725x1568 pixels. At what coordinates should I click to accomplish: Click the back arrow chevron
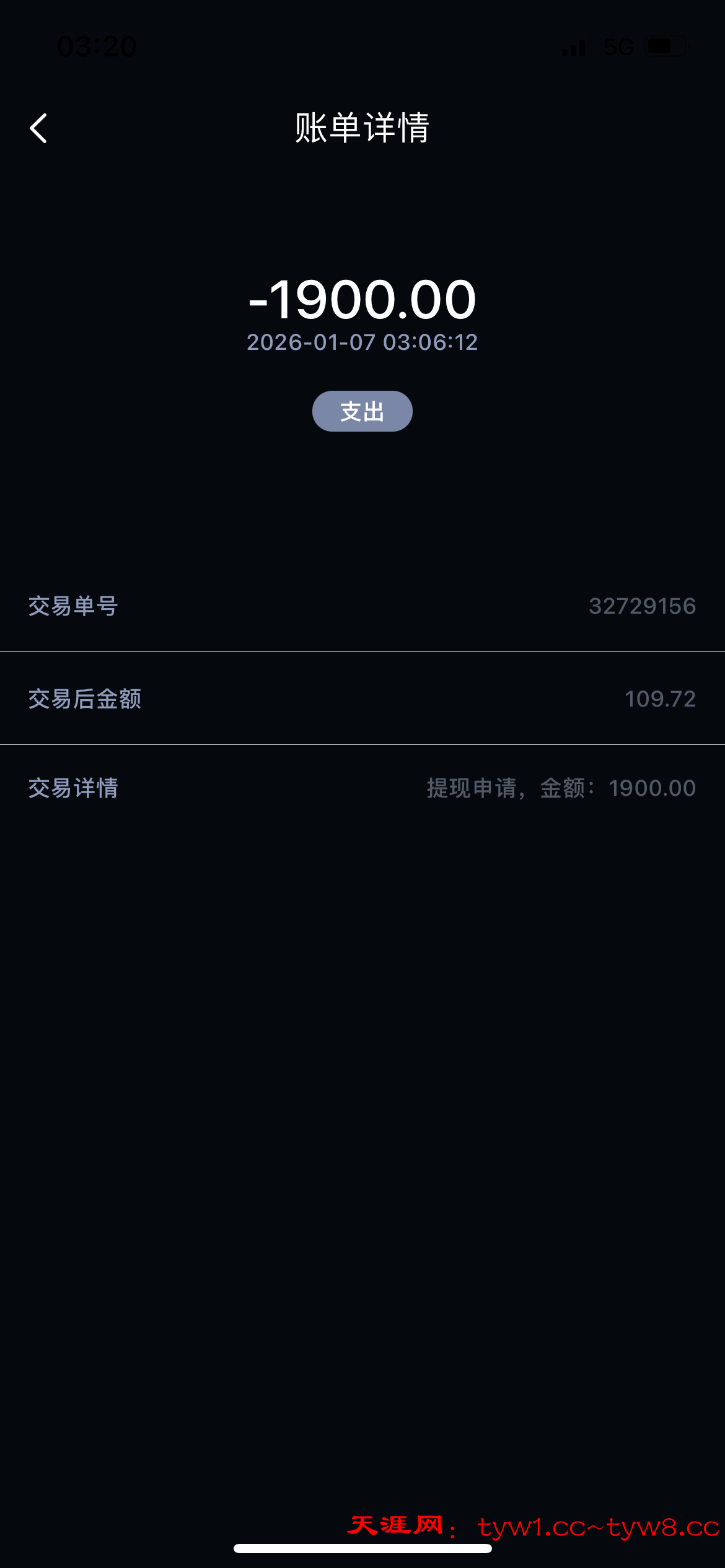[38, 127]
